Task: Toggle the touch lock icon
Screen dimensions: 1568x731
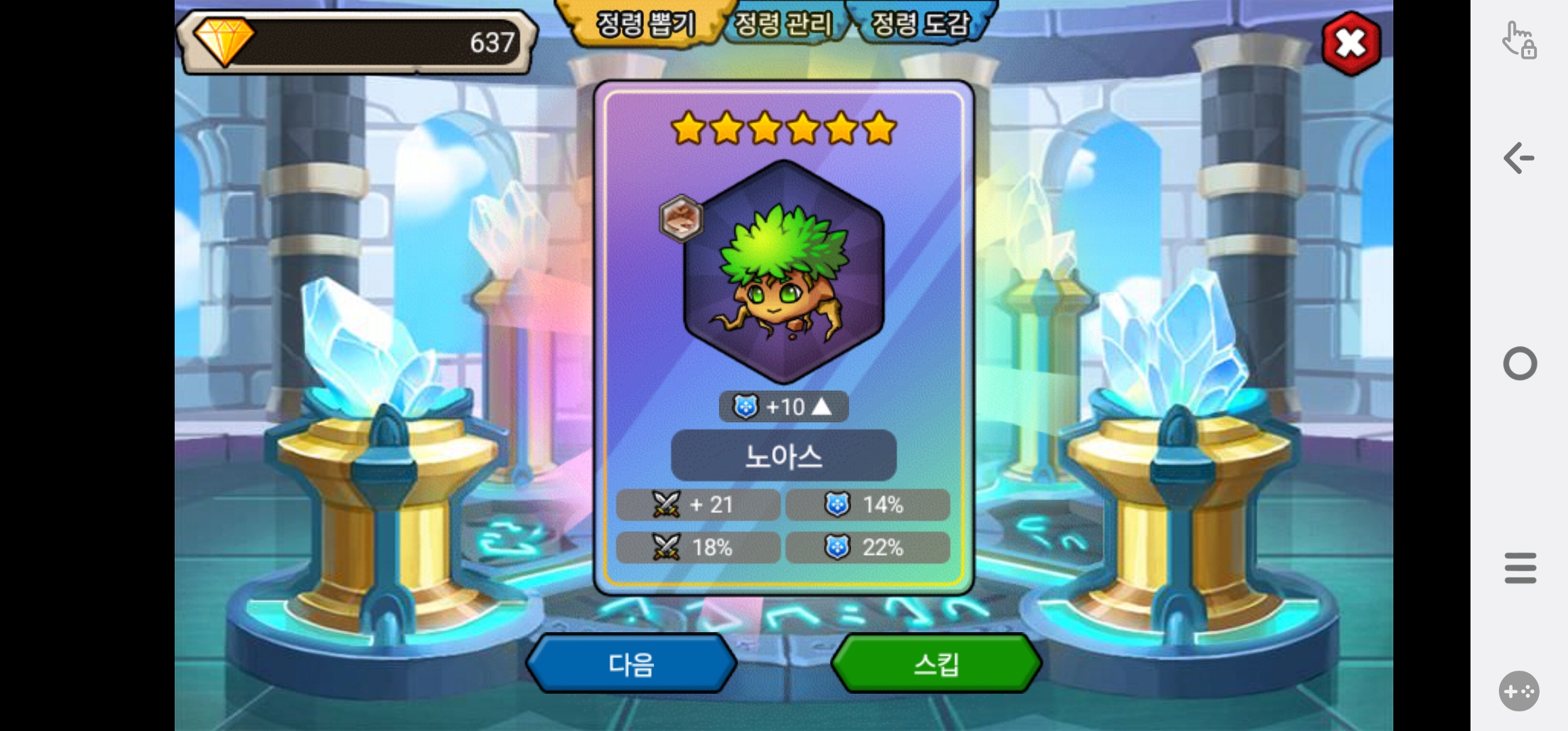Action: (1519, 41)
